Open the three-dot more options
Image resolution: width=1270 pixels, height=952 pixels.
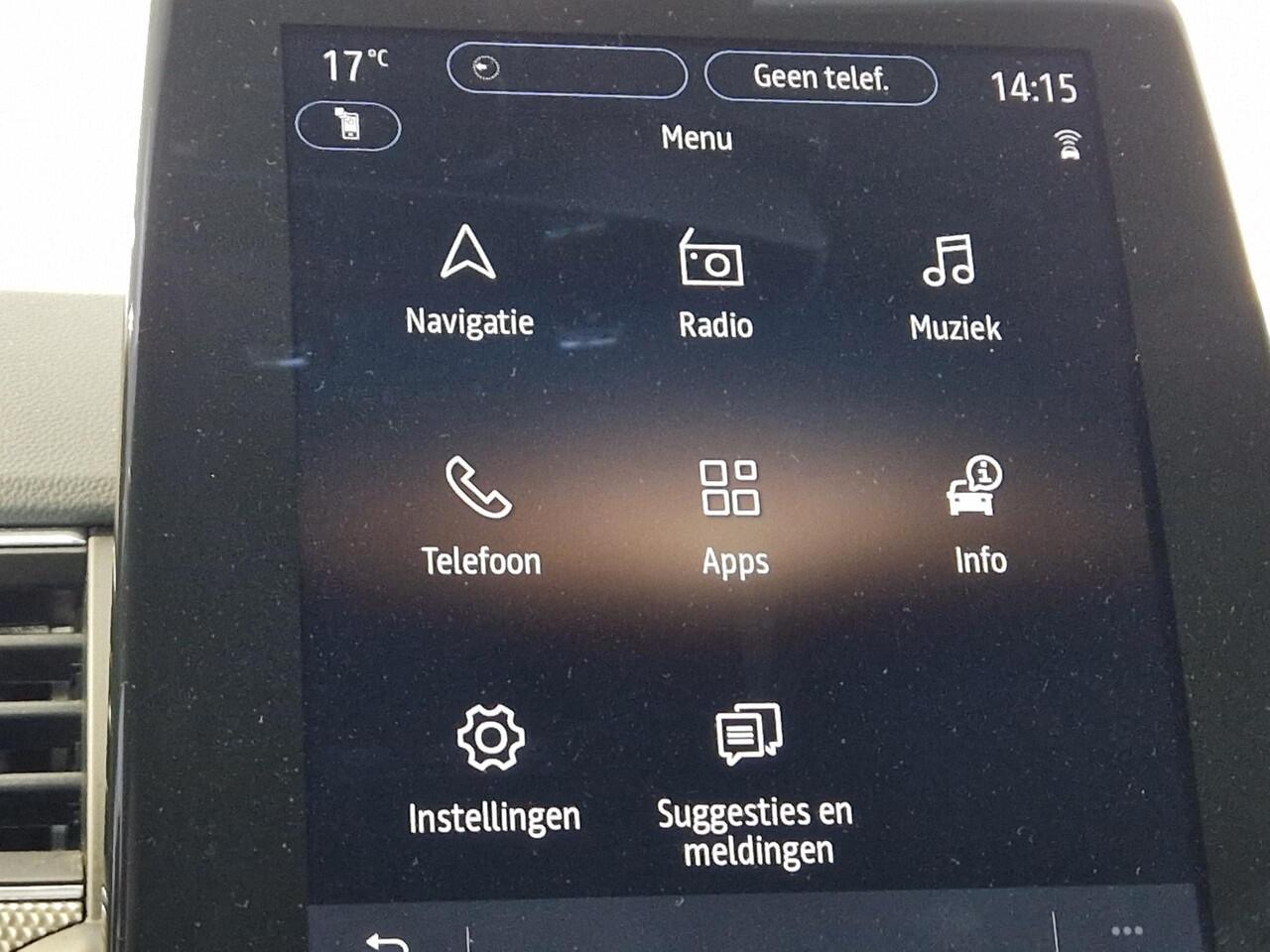click(x=1126, y=931)
